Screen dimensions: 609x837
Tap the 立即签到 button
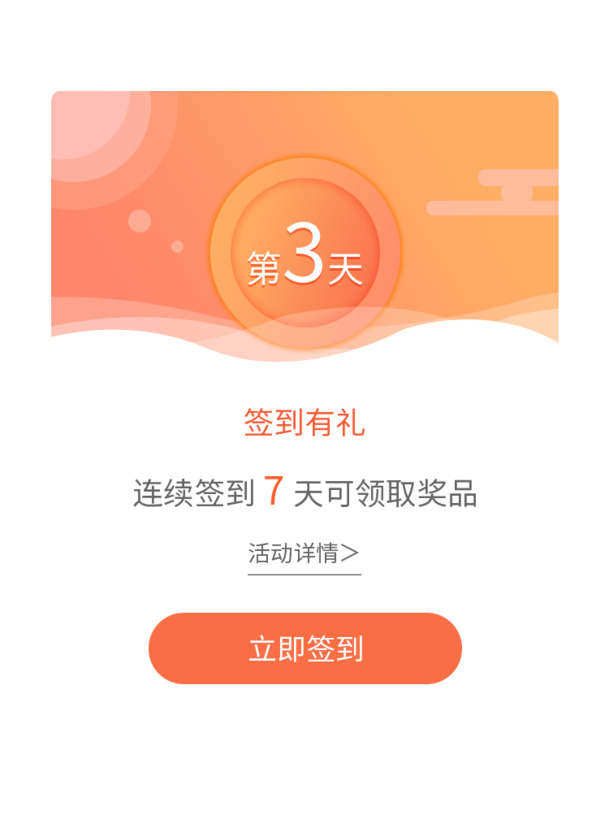(x=305, y=648)
